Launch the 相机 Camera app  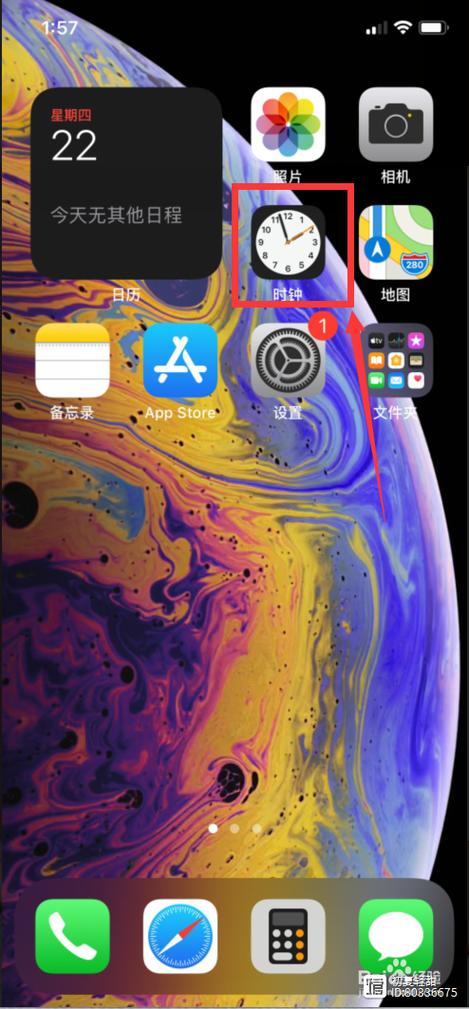tap(396, 124)
